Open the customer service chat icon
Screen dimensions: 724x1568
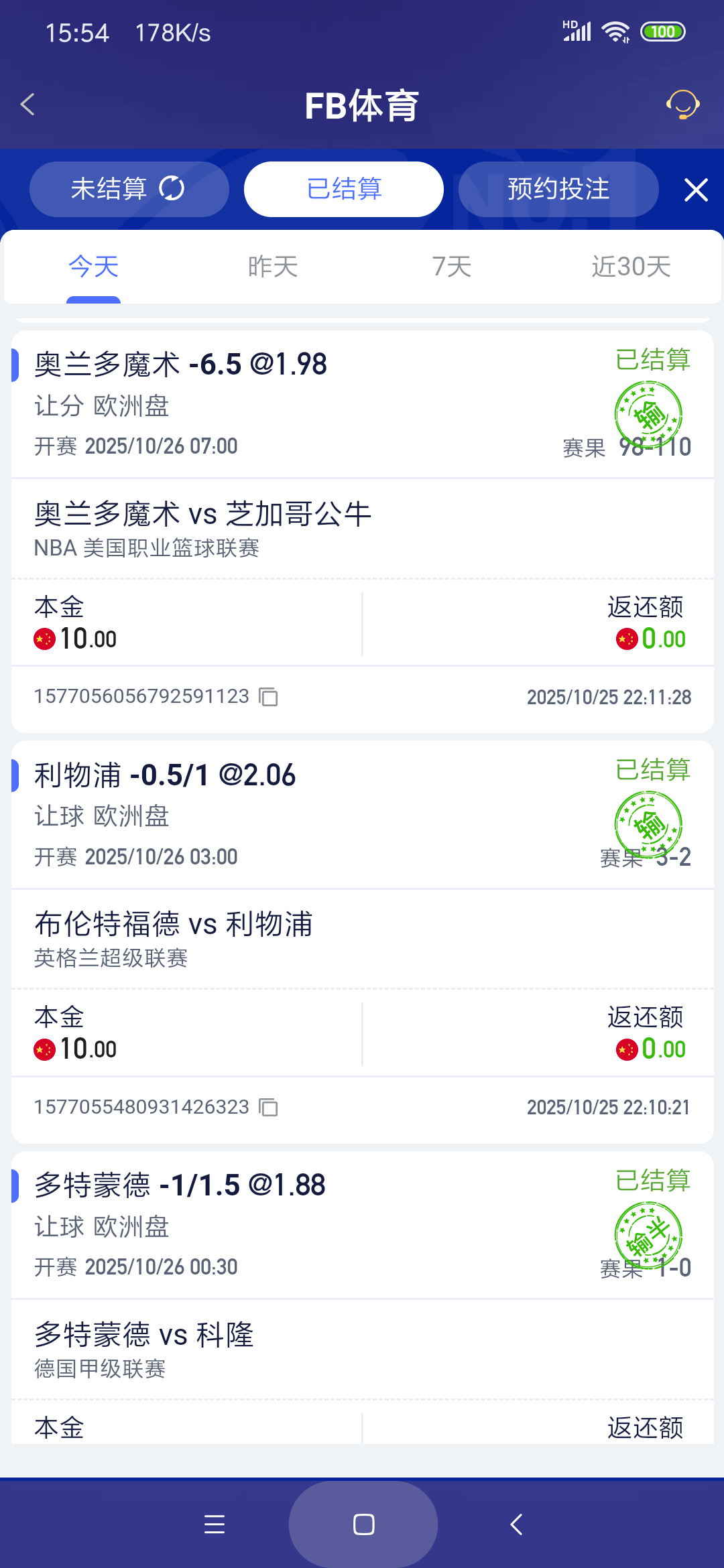[682, 105]
